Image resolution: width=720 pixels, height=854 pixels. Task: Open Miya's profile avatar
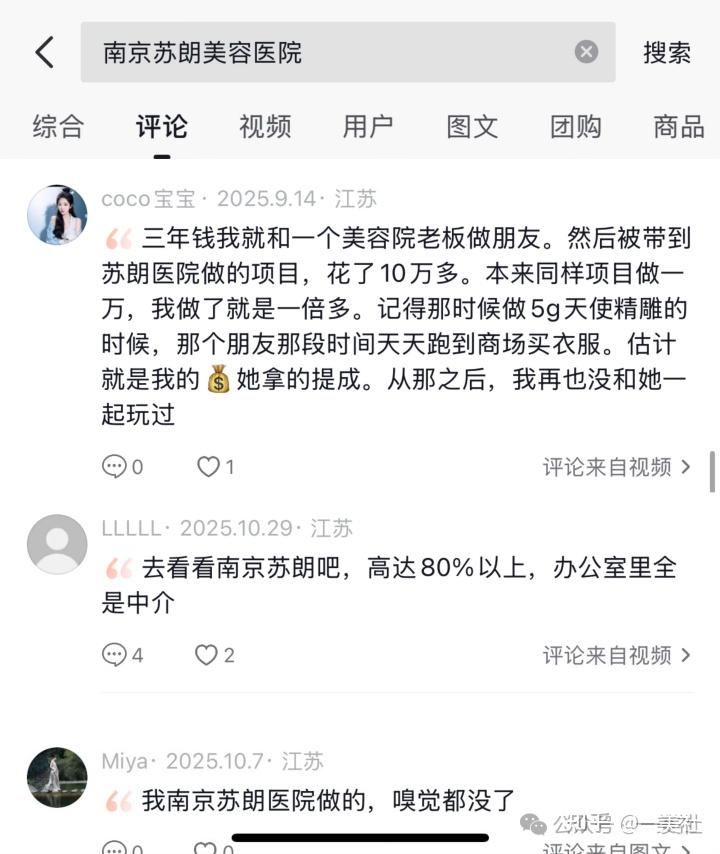point(57,777)
